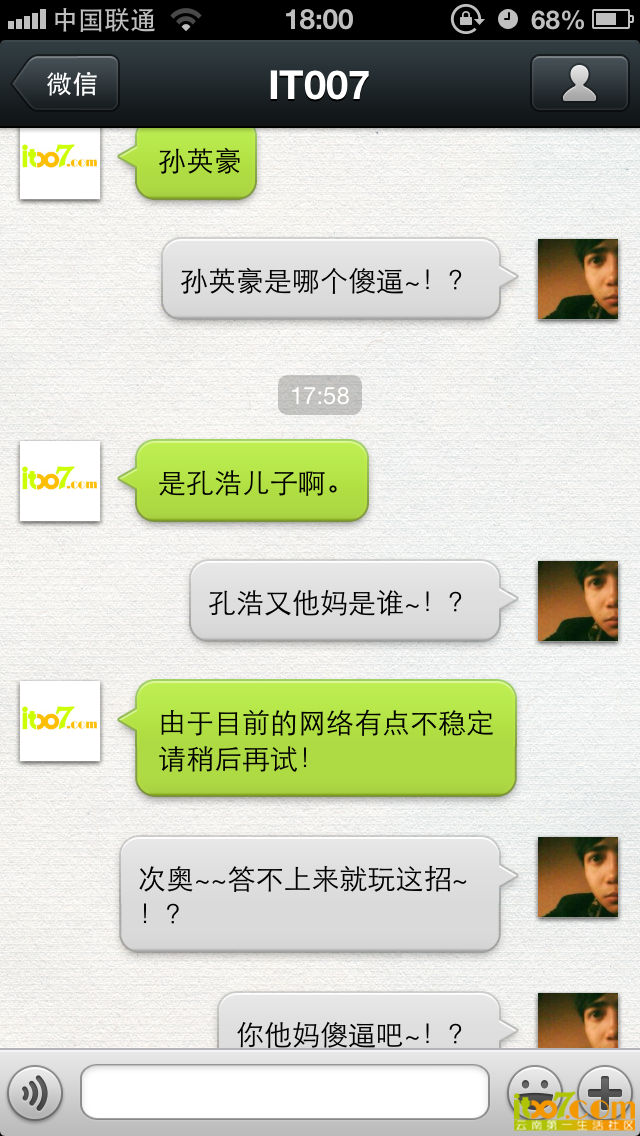Tap IT007's avatar beside 由于目前的网络有点不稳定

60,721
